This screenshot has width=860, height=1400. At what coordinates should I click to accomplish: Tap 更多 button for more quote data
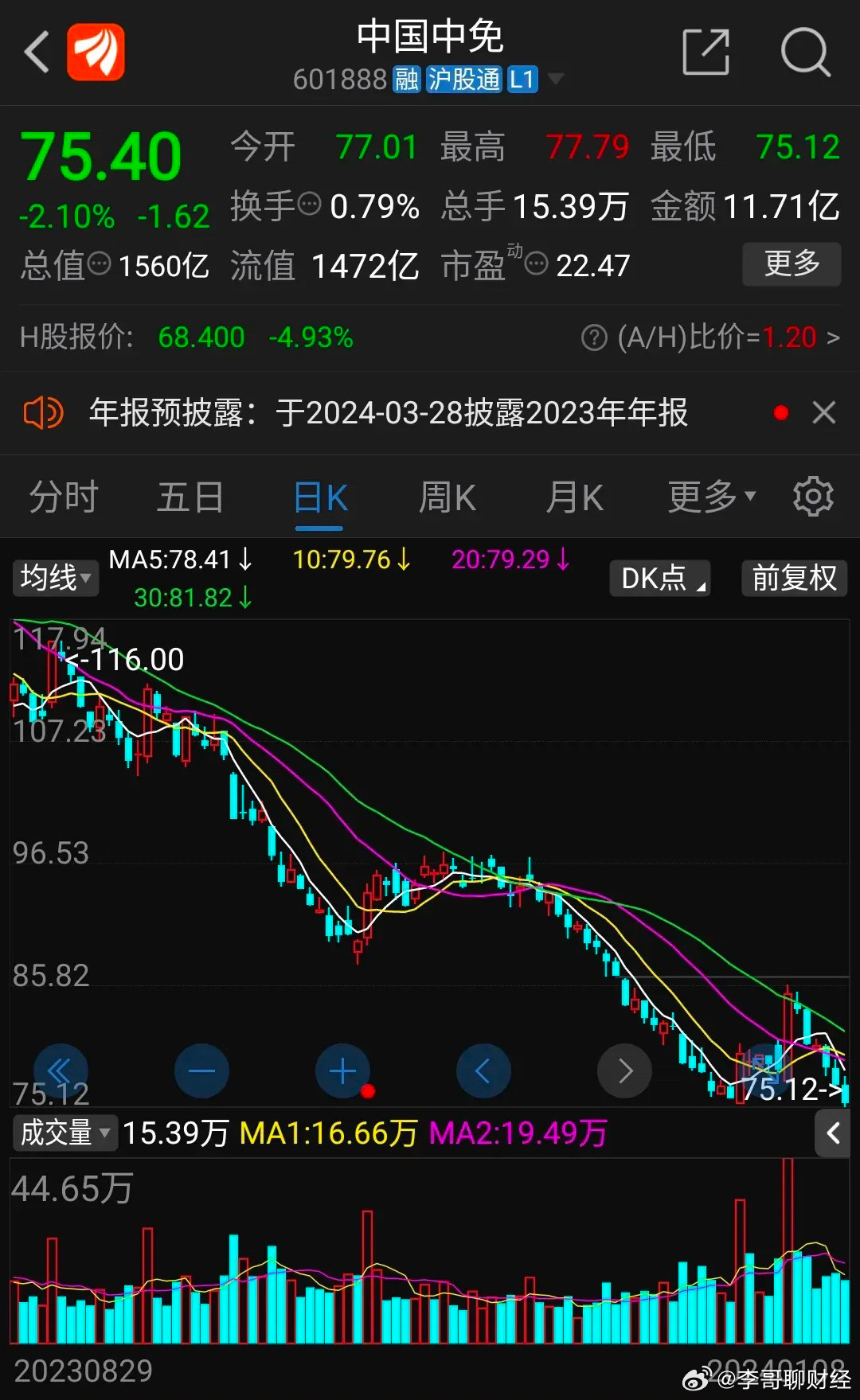click(x=792, y=263)
